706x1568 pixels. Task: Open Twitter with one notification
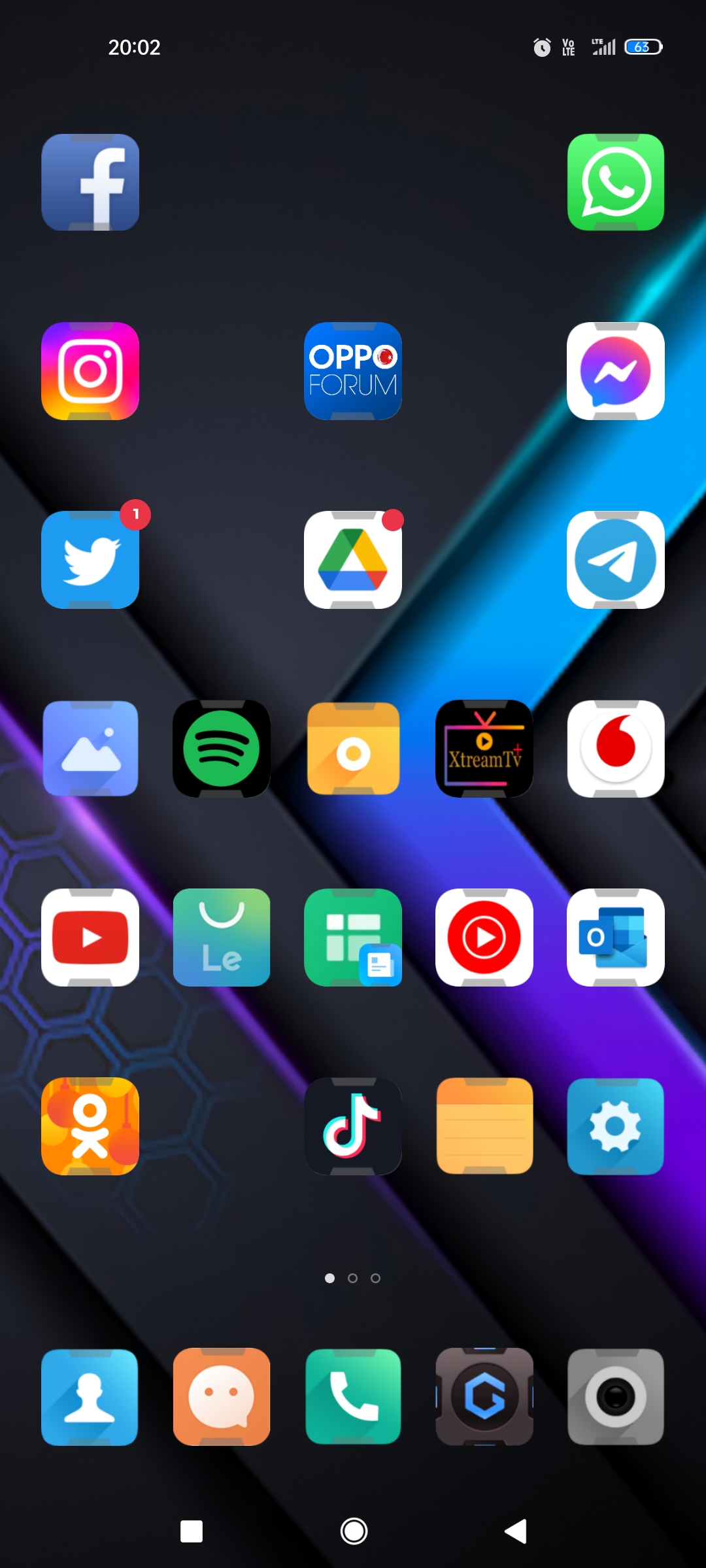pyautogui.click(x=90, y=560)
